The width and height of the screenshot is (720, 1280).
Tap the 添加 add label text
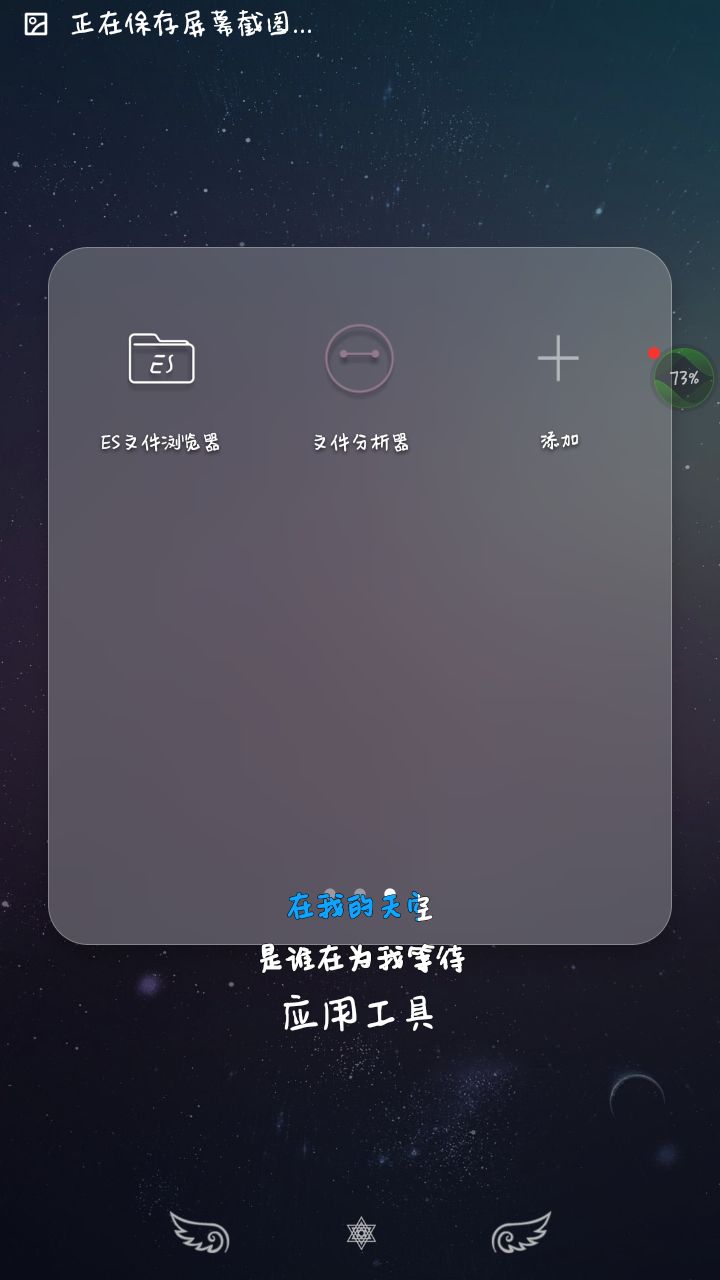coord(558,438)
